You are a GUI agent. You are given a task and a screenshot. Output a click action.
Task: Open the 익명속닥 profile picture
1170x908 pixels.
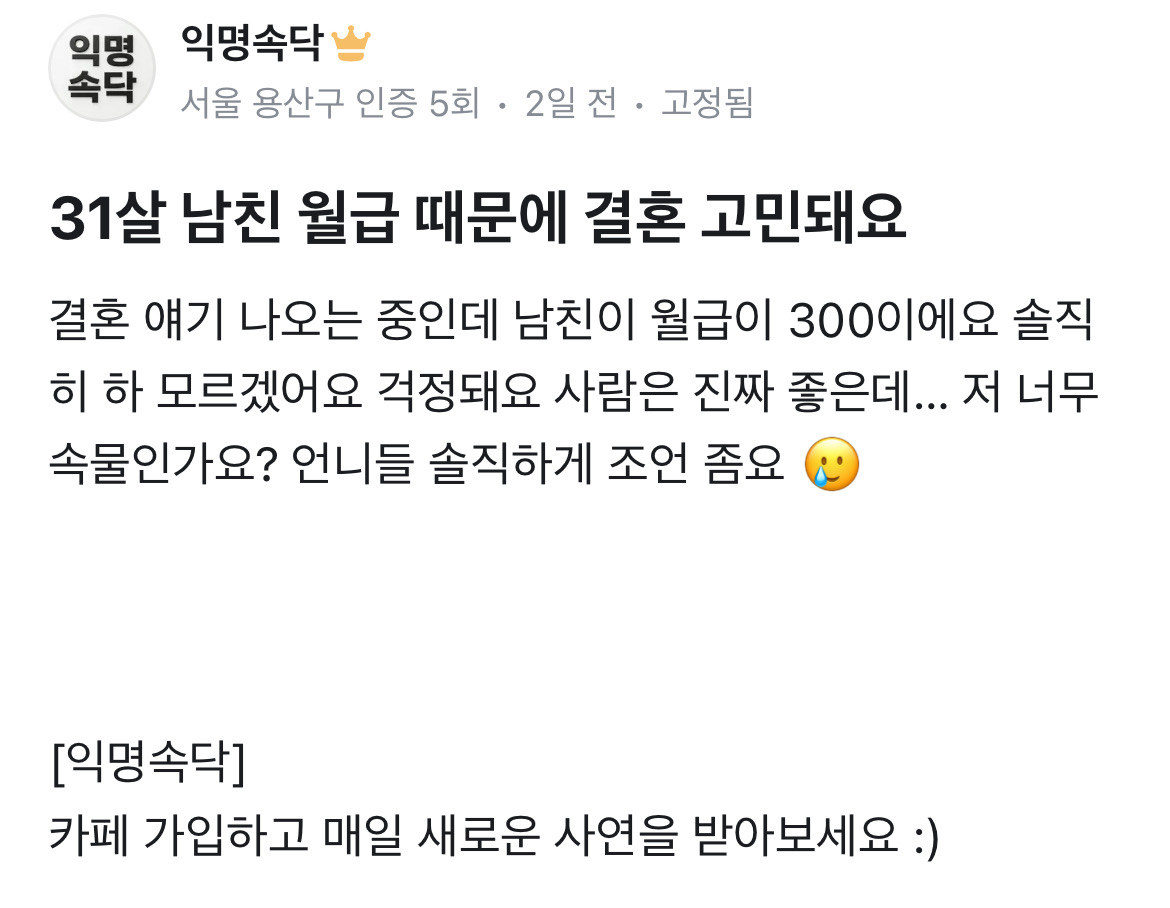(x=102, y=68)
